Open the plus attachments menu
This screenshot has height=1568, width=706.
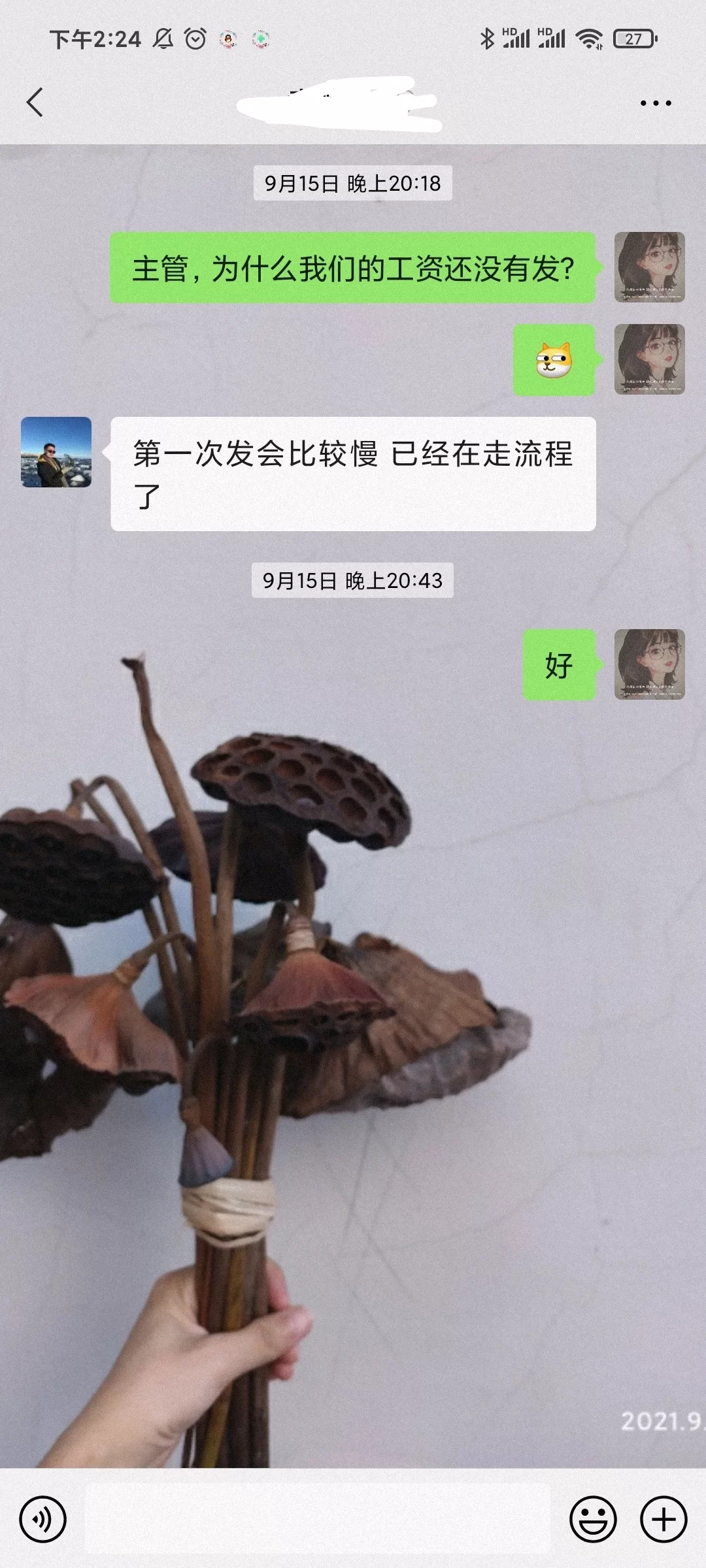tap(663, 1519)
